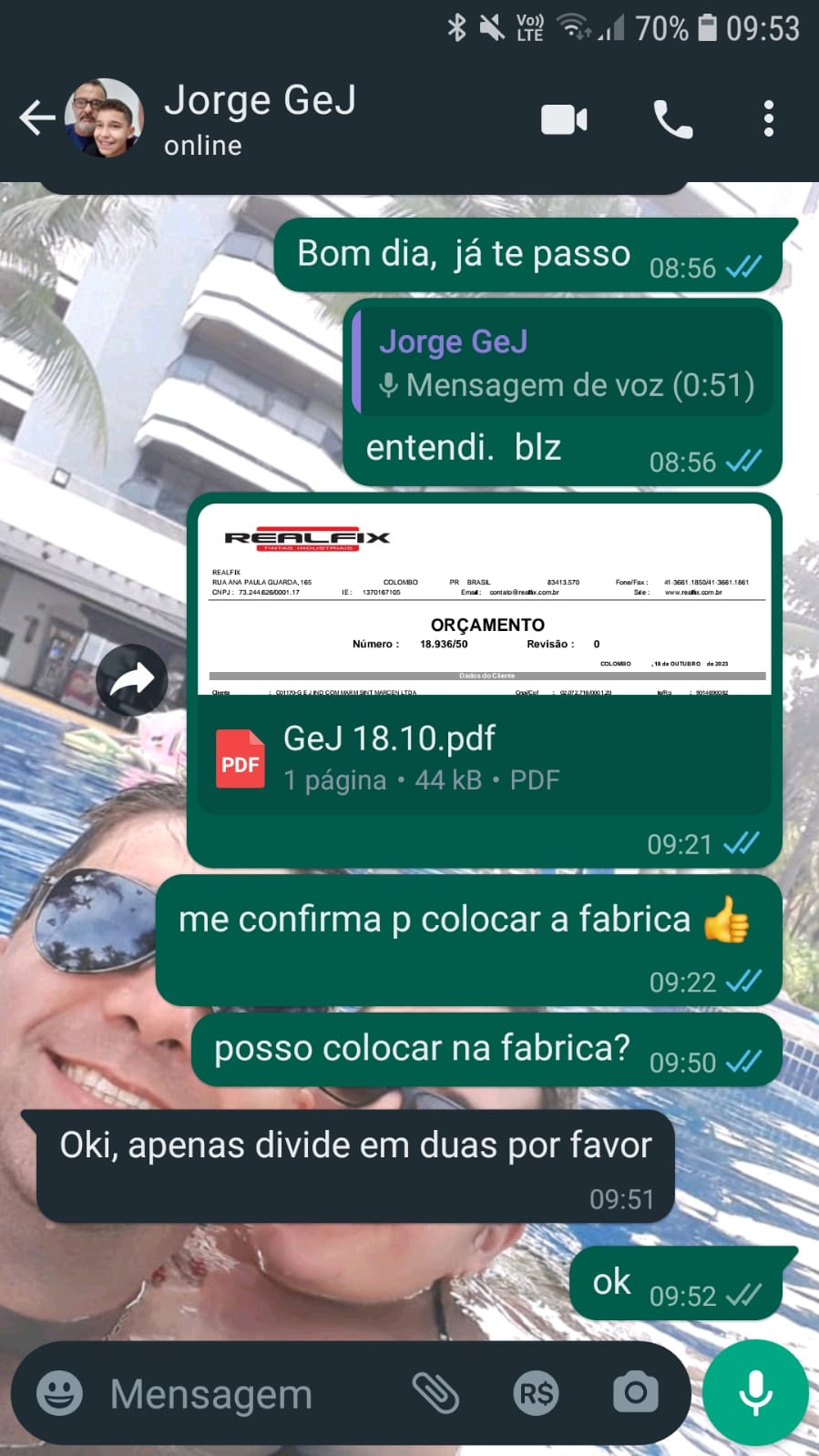Open the GeJ 18.10.pdf document
The width and height of the screenshot is (819, 1456).
484,757
